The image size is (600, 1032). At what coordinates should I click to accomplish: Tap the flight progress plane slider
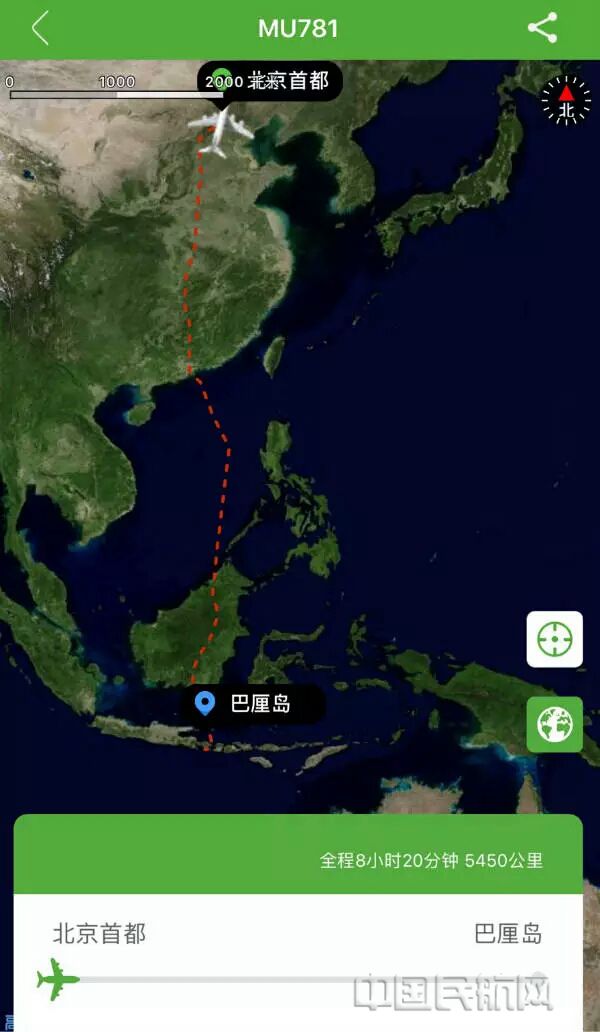[x=57, y=979]
